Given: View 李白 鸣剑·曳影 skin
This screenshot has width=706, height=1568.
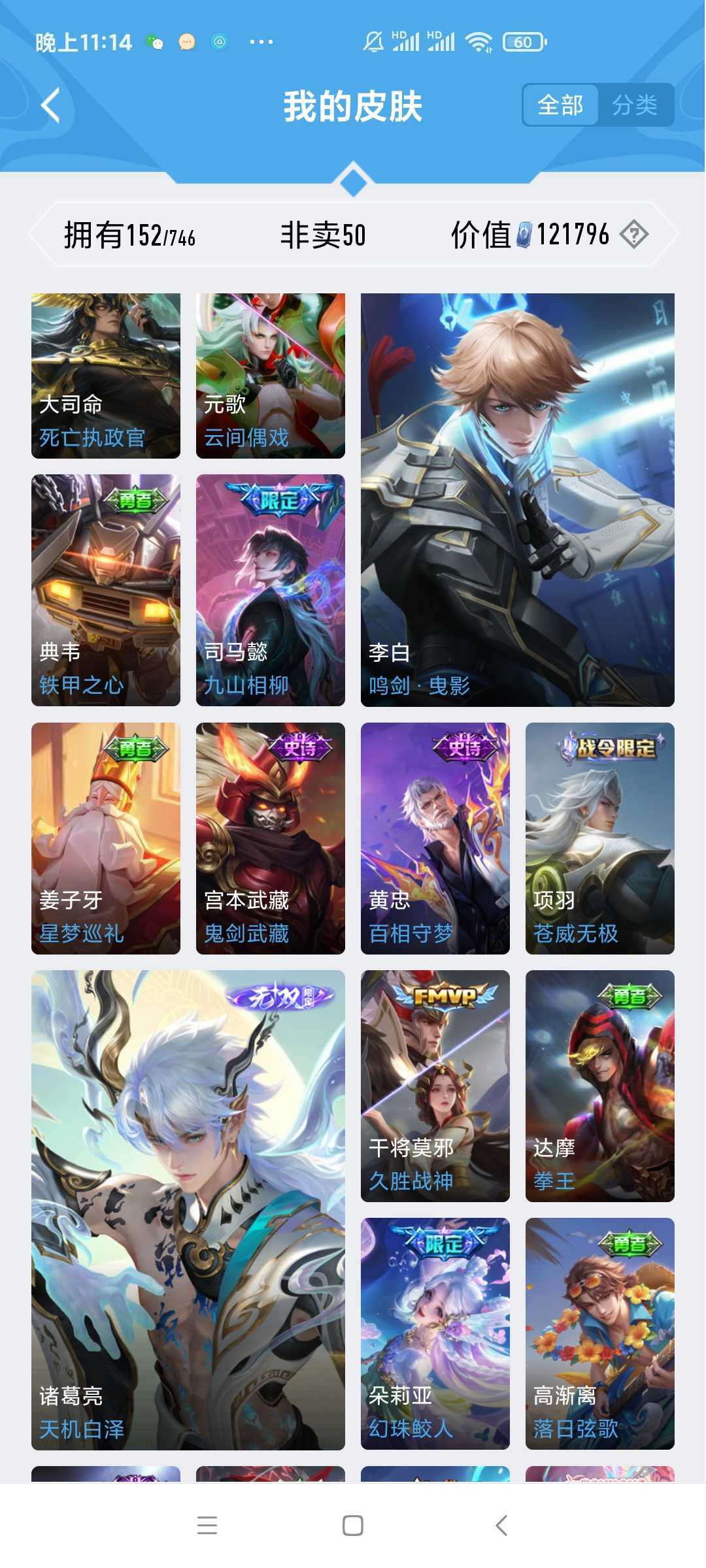Looking at the screenshot, I should click(x=518, y=500).
